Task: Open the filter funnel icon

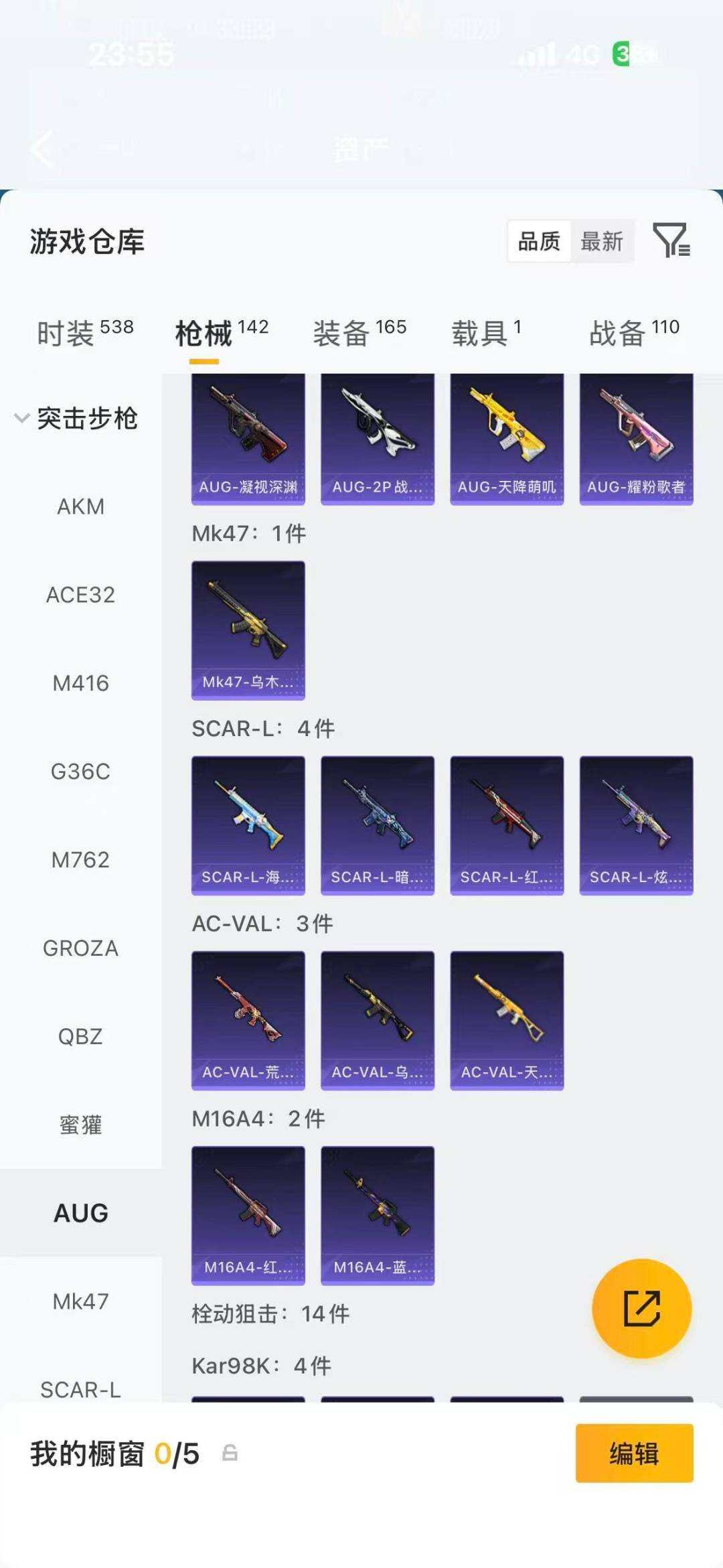Action: click(671, 240)
